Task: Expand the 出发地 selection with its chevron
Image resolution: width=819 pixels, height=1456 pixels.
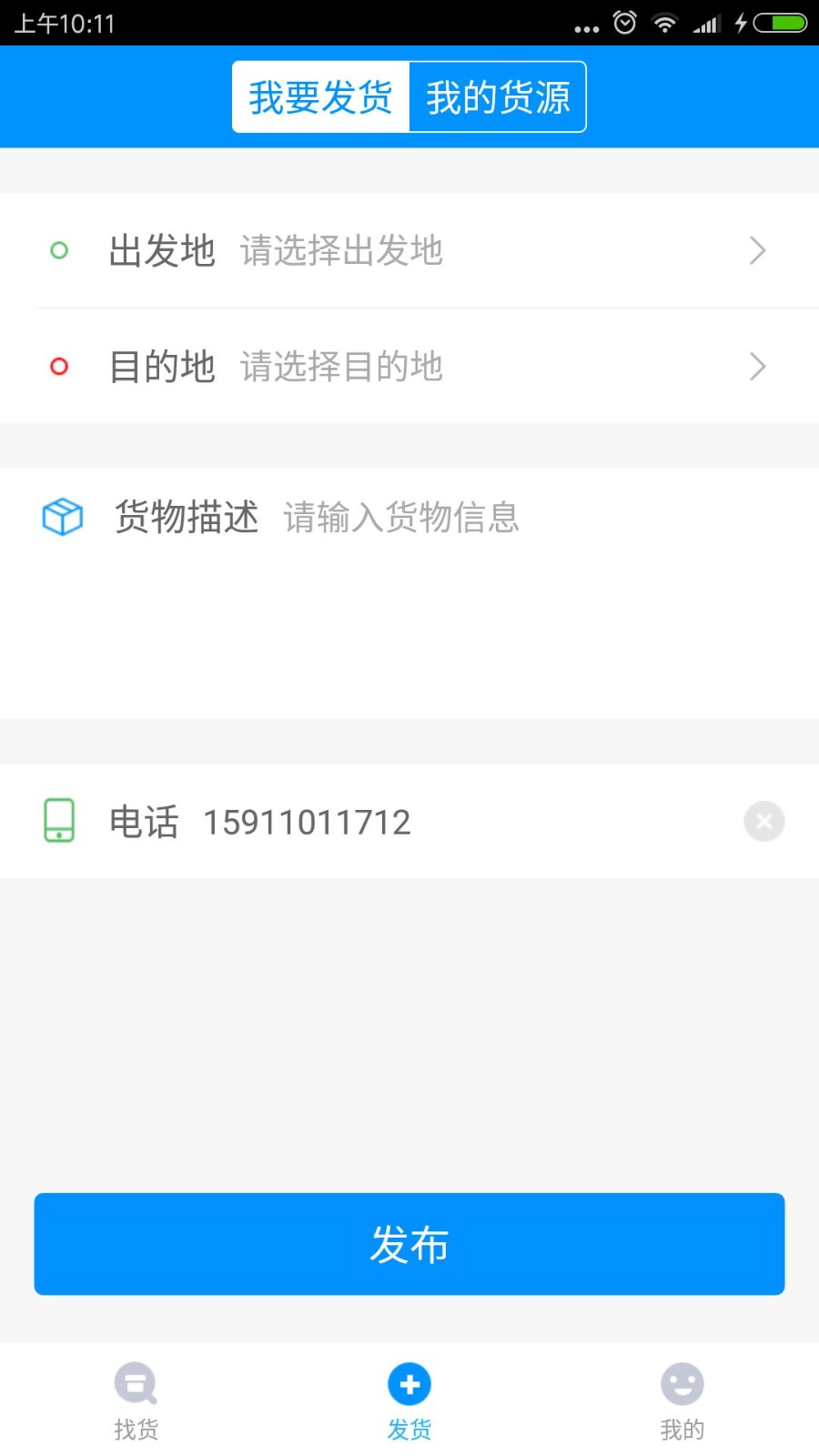Action: tap(757, 250)
